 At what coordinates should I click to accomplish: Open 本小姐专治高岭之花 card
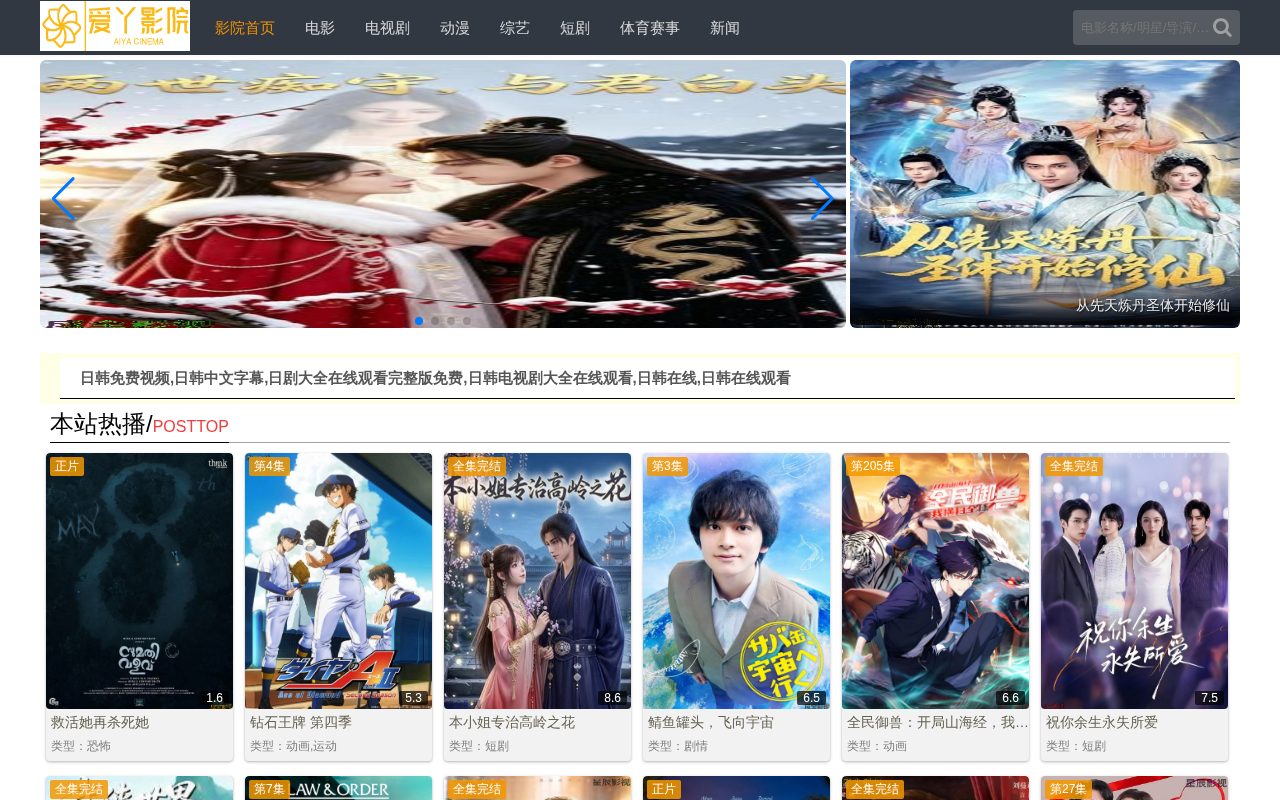tap(537, 606)
